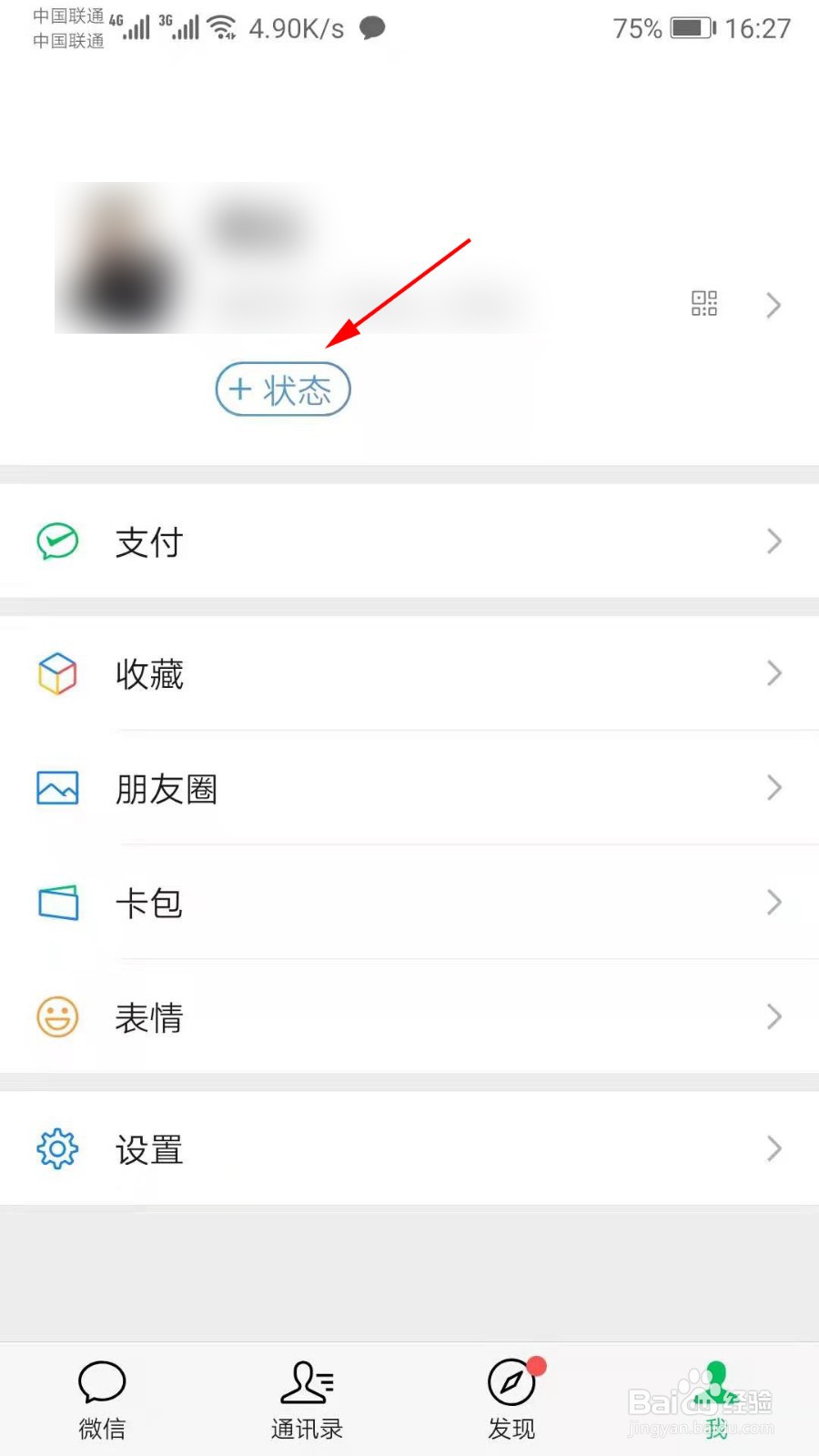Open the 朋友圈 menu row

tap(409, 788)
